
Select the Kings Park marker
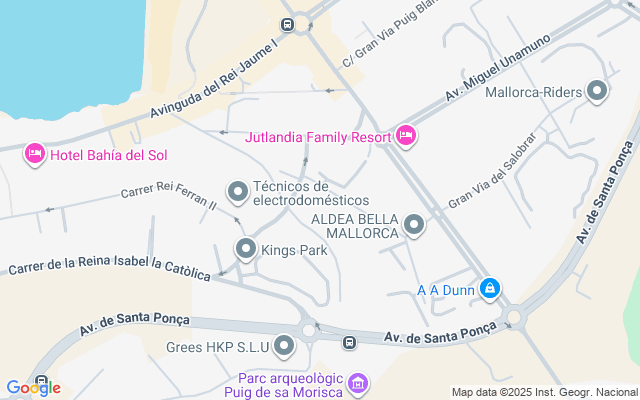coord(246,249)
